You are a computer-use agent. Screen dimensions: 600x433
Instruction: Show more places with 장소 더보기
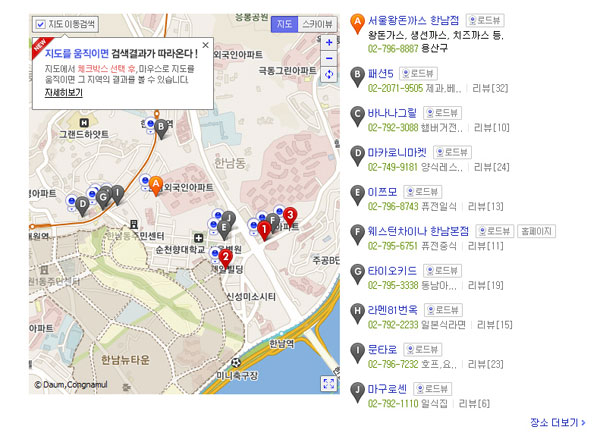558,423
